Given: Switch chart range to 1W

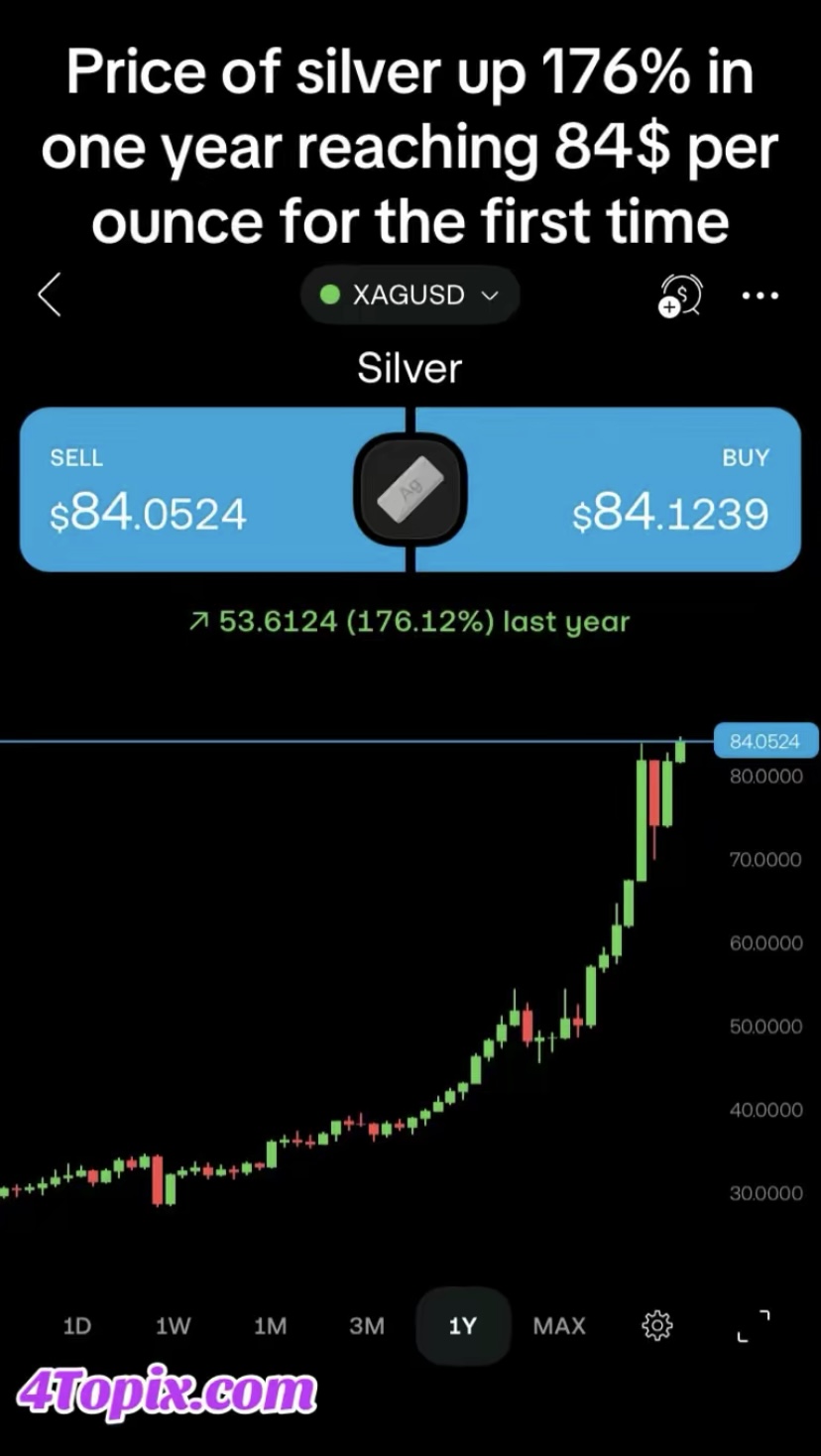Looking at the screenshot, I should click(173, 1326).
